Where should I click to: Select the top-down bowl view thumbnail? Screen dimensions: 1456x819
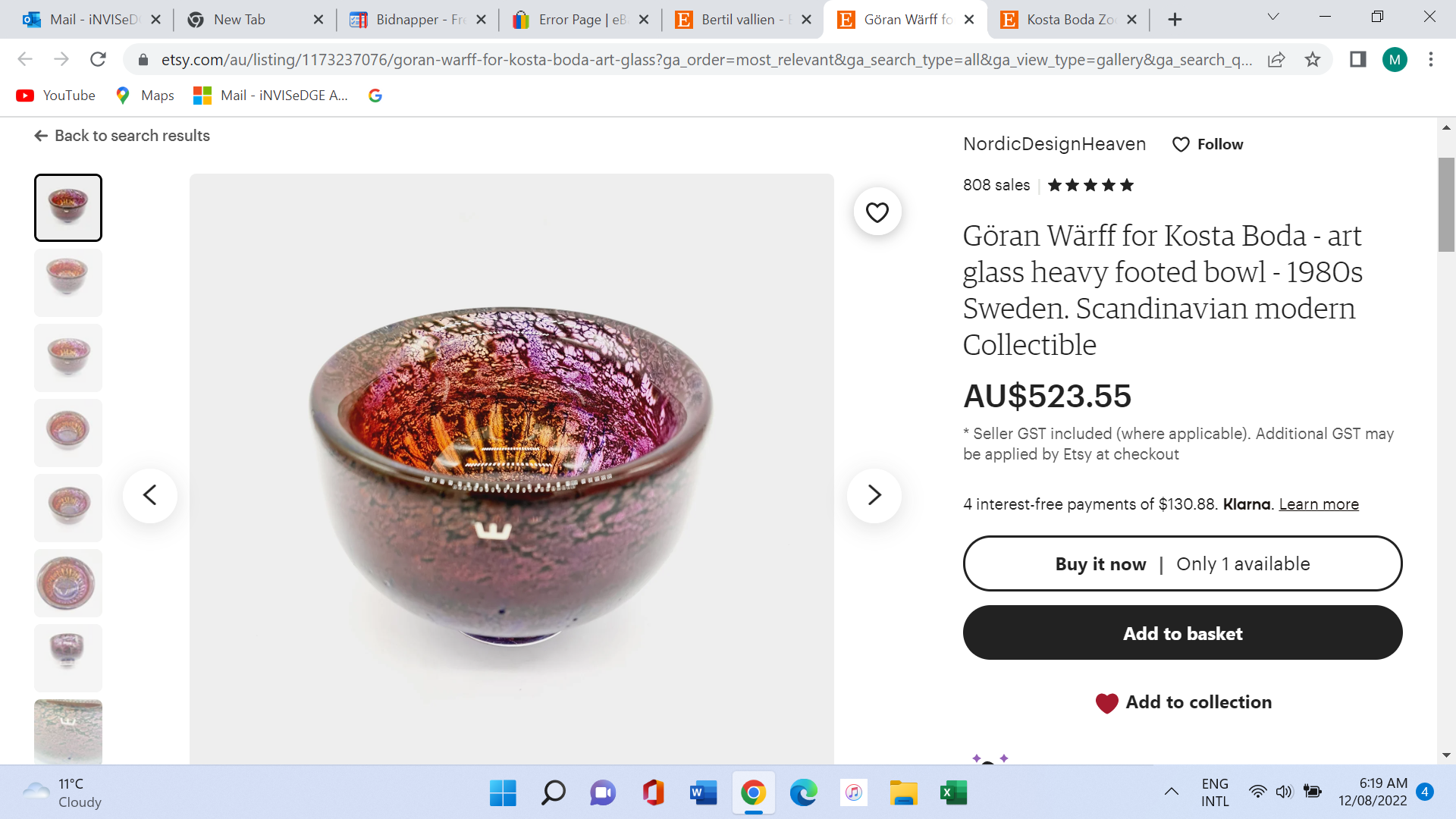pos(68,582)
